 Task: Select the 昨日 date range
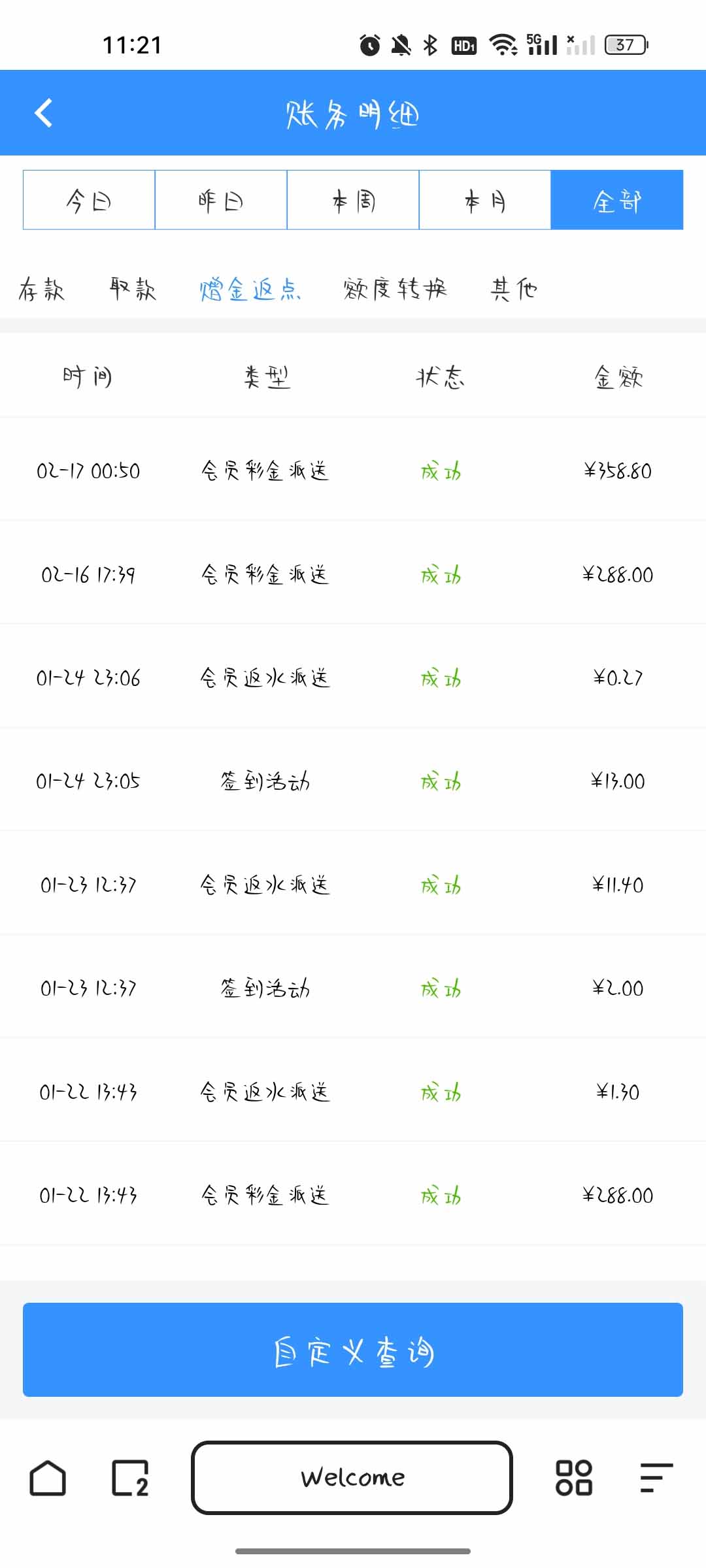(221, 200)
